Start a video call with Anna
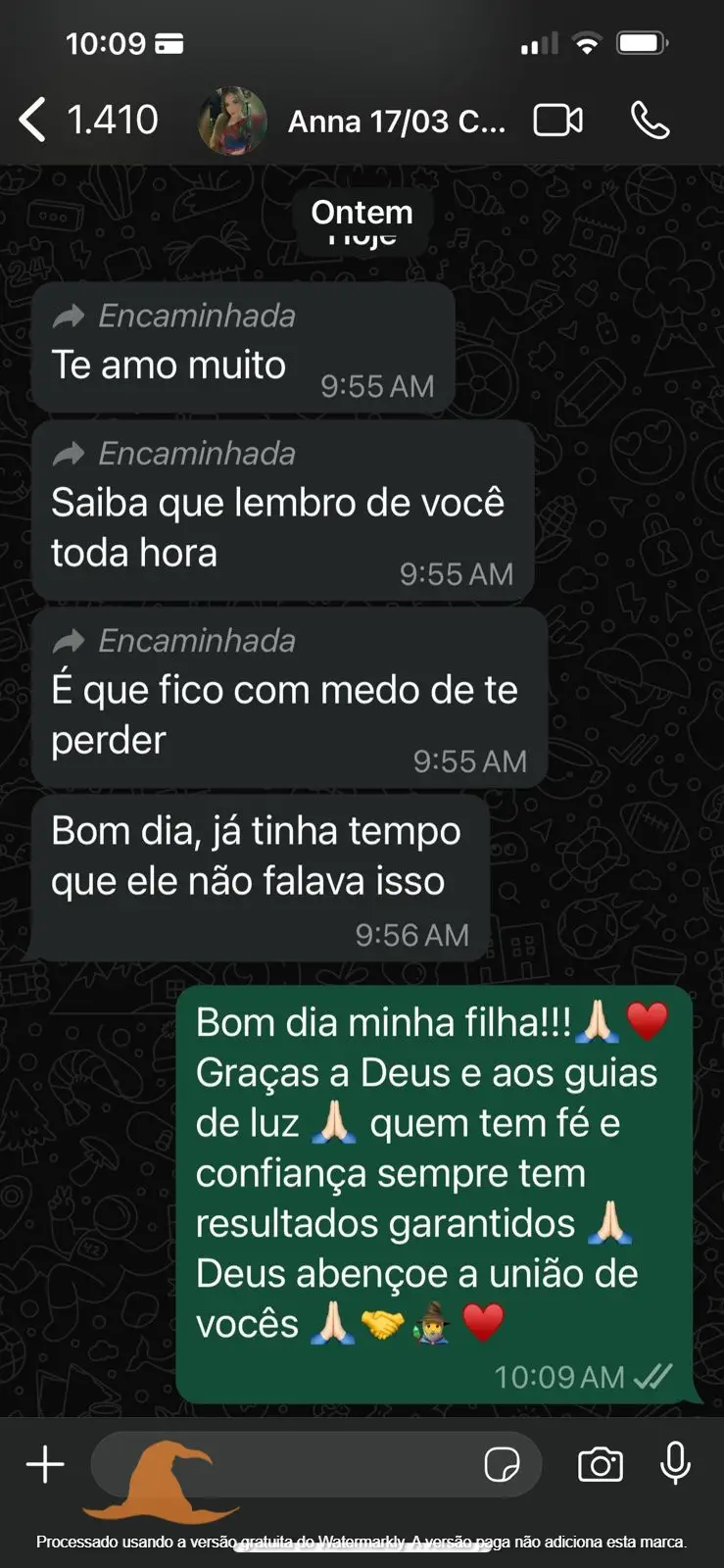The height and width of the screenshot is (1568, 724). (x=557, y=121)
